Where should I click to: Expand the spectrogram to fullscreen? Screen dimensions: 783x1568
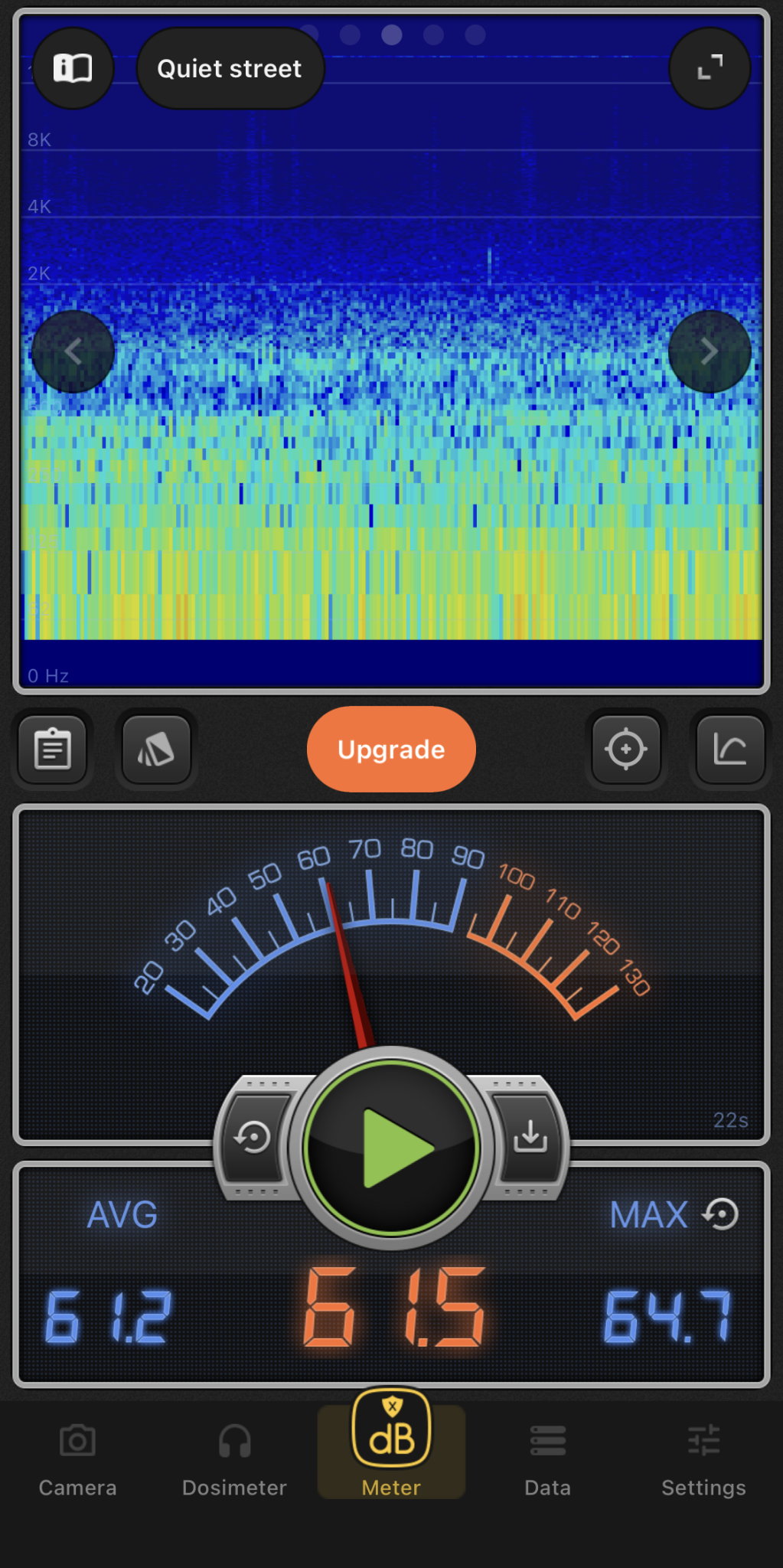(x=710, y=68)
